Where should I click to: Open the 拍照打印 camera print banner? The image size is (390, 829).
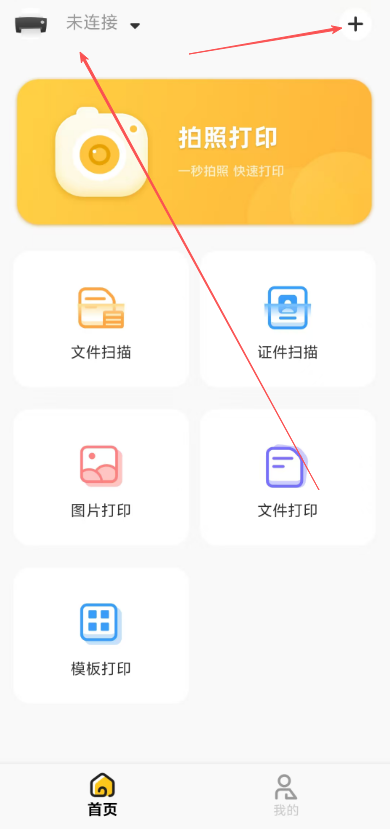tap(194, 152)
